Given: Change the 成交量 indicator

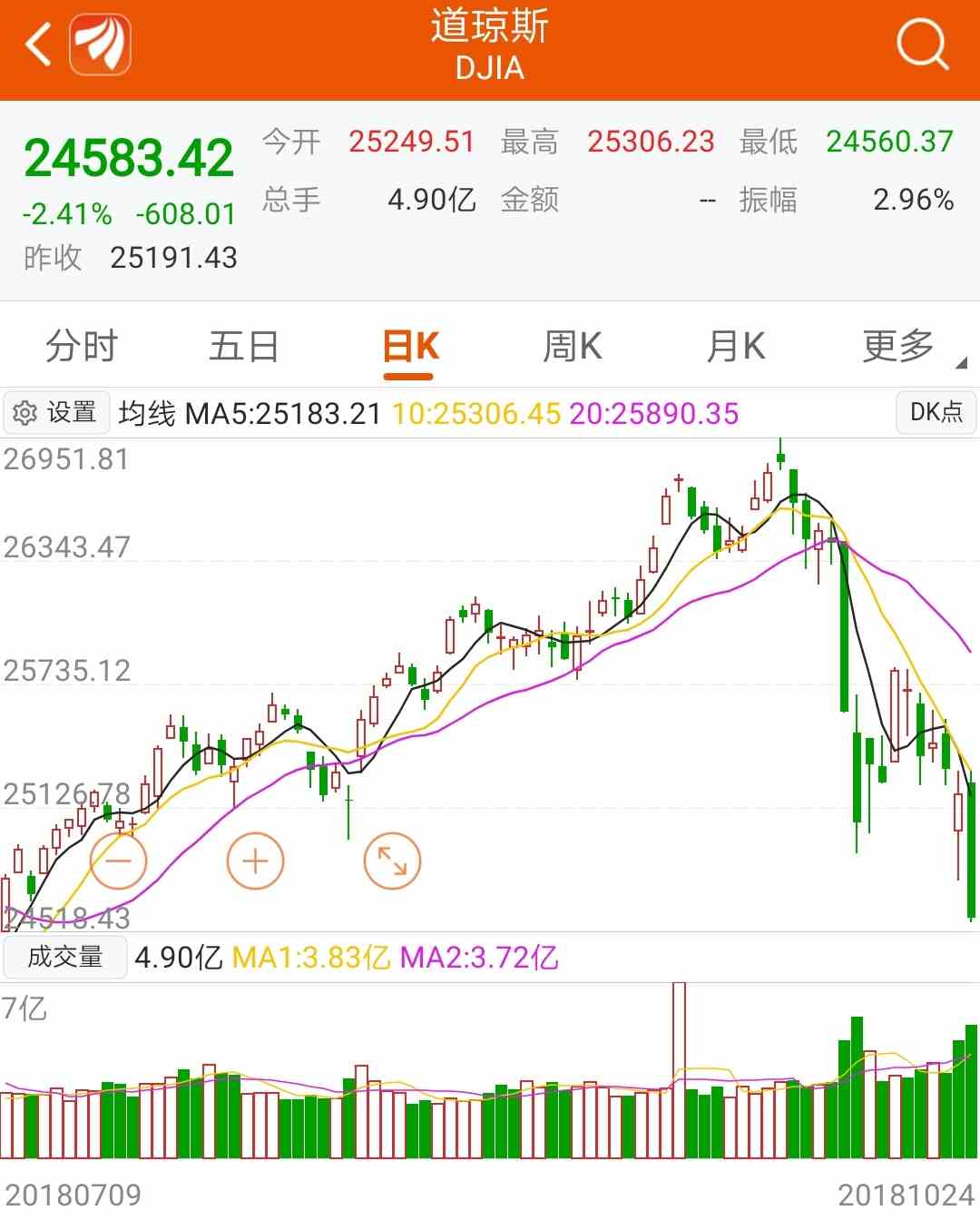Looking at the screenshot, I should (x=64, y=957).
